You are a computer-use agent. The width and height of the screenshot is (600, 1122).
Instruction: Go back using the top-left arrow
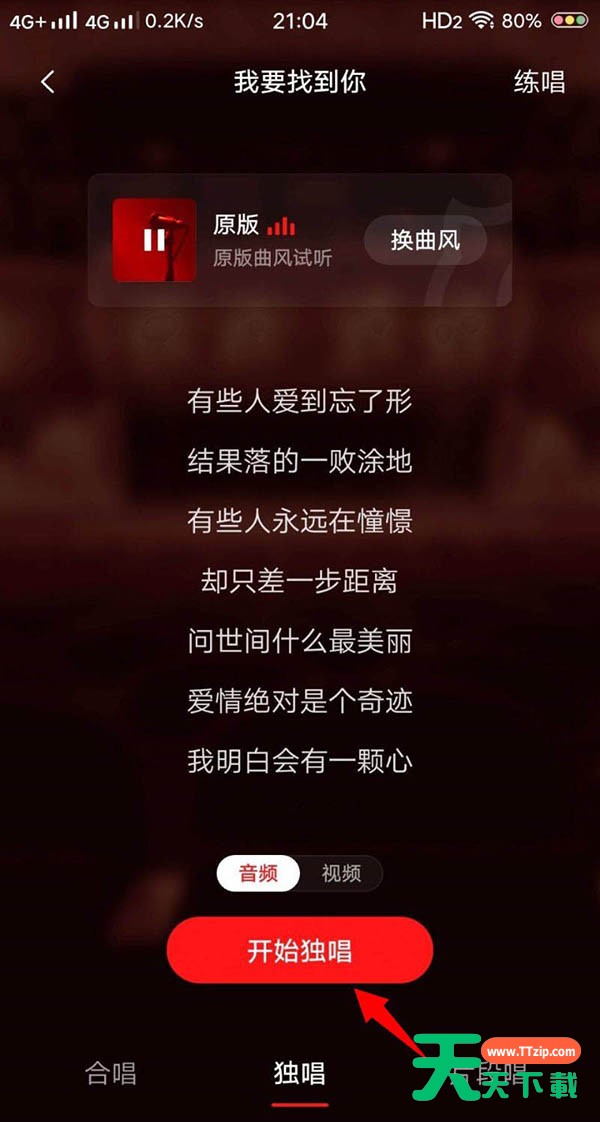47,82
